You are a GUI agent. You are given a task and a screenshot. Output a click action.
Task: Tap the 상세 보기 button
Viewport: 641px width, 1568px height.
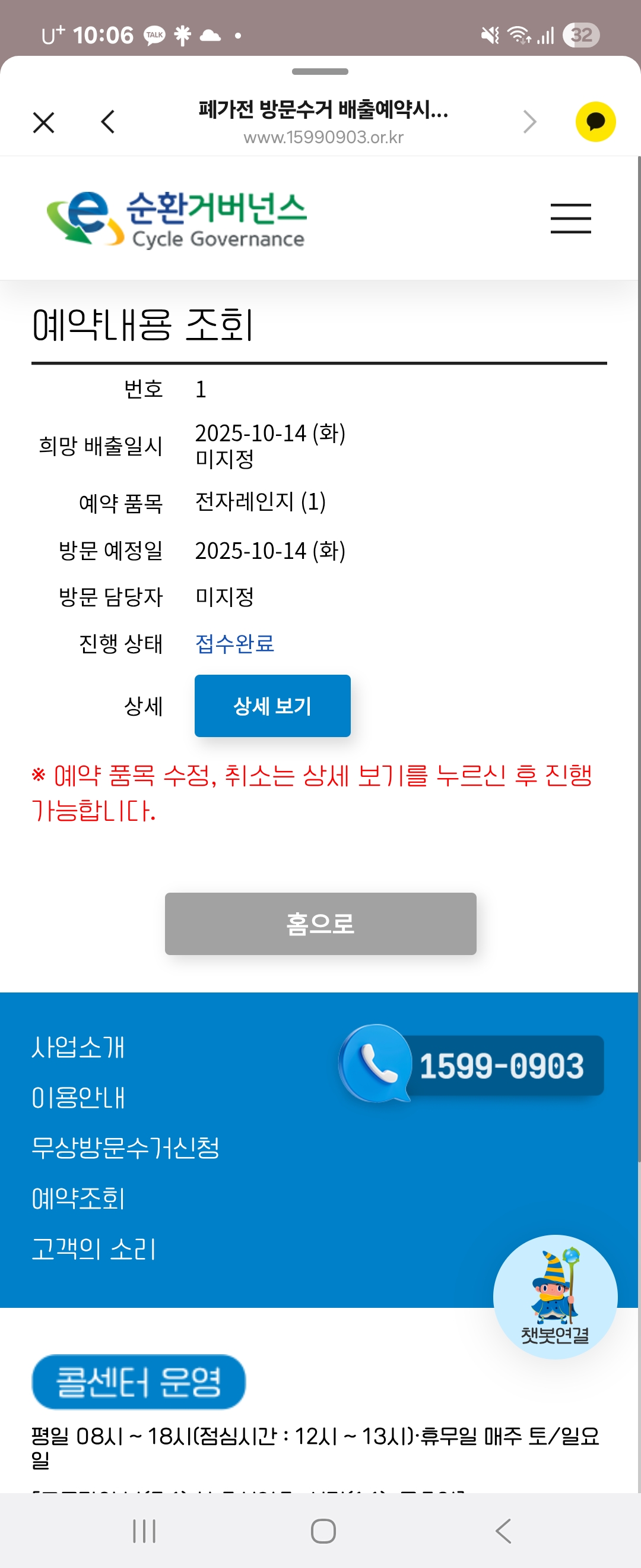click(272, 706)
